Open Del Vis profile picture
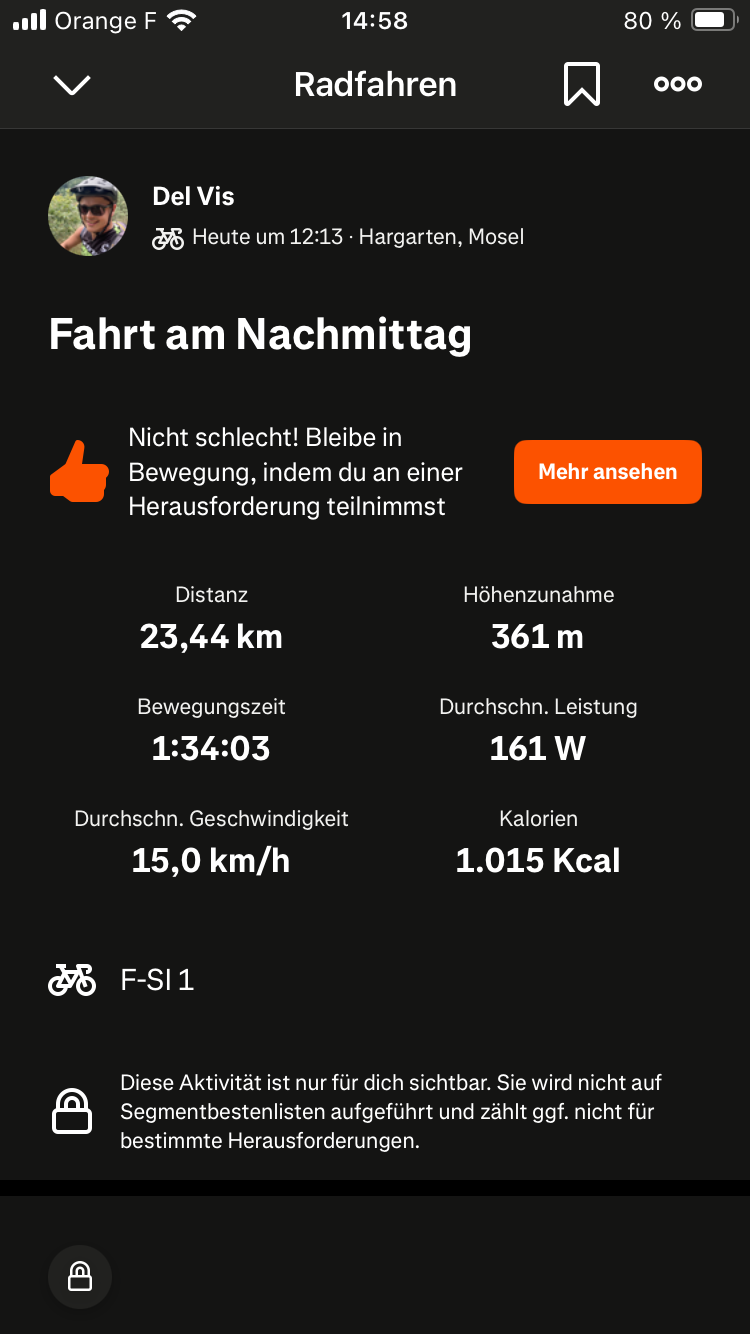 (88, 216)
